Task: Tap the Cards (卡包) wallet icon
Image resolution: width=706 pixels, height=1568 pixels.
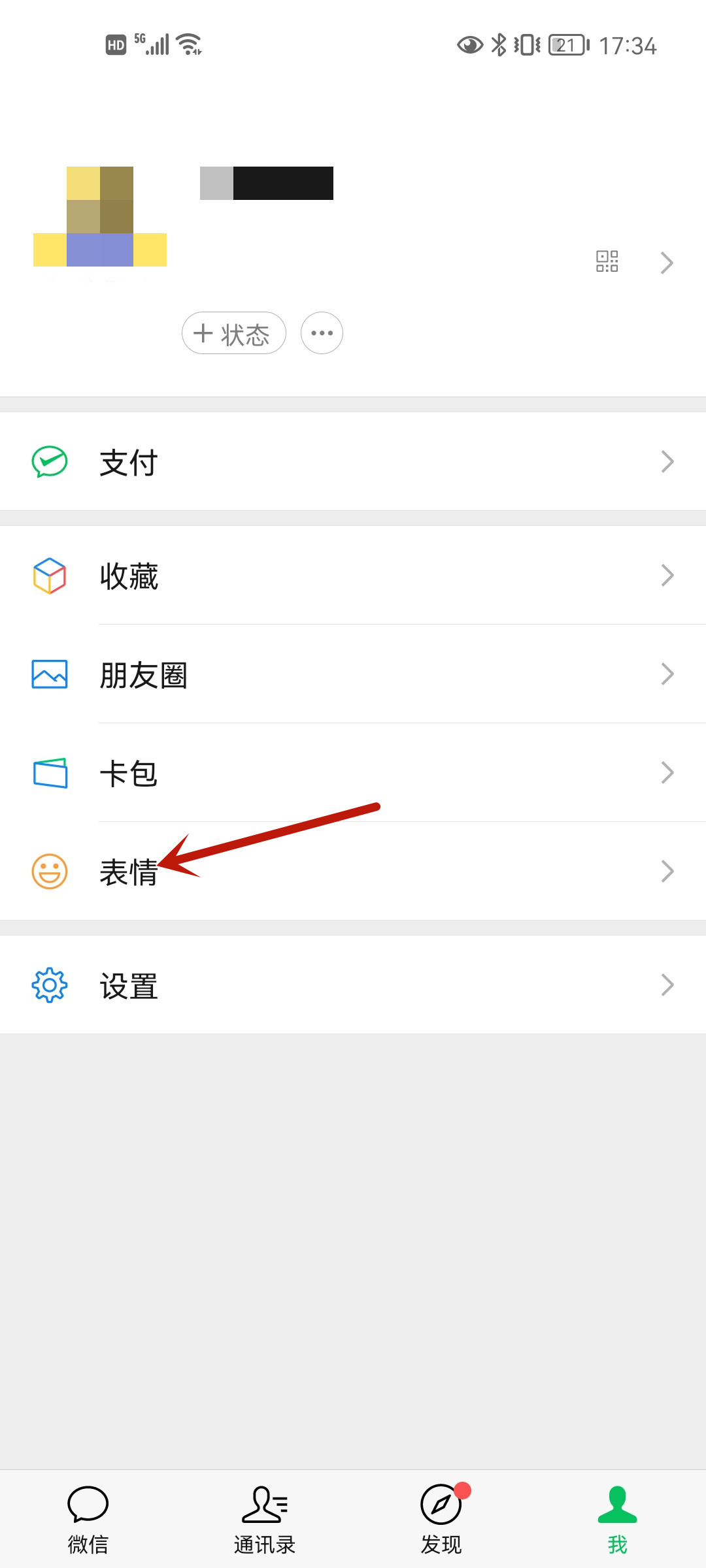Action: pyautogui.click(x=49, y=772)
